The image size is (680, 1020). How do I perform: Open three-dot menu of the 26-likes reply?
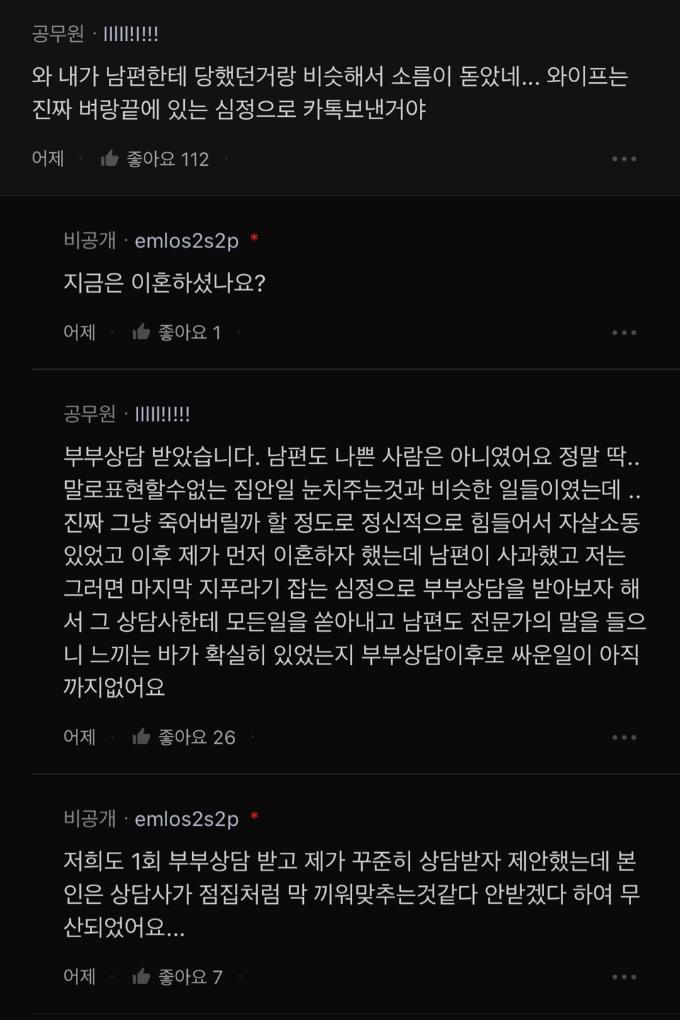[x=623, y=737]
